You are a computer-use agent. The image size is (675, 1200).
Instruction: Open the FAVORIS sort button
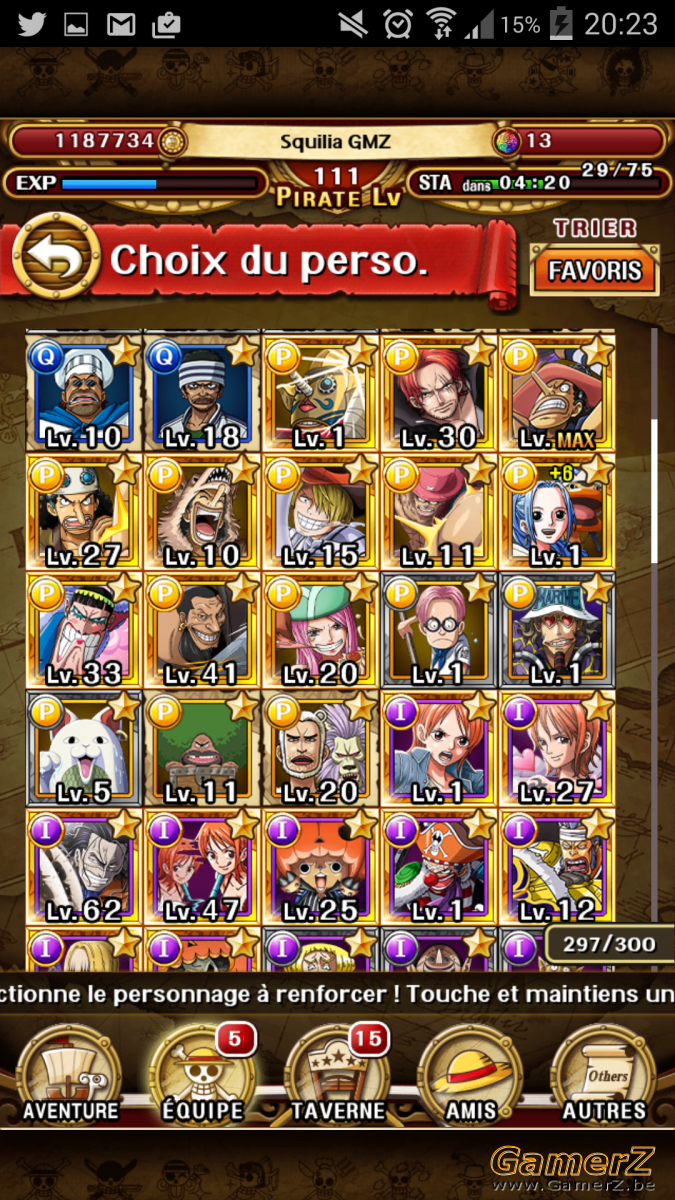(x=594, y=271)
